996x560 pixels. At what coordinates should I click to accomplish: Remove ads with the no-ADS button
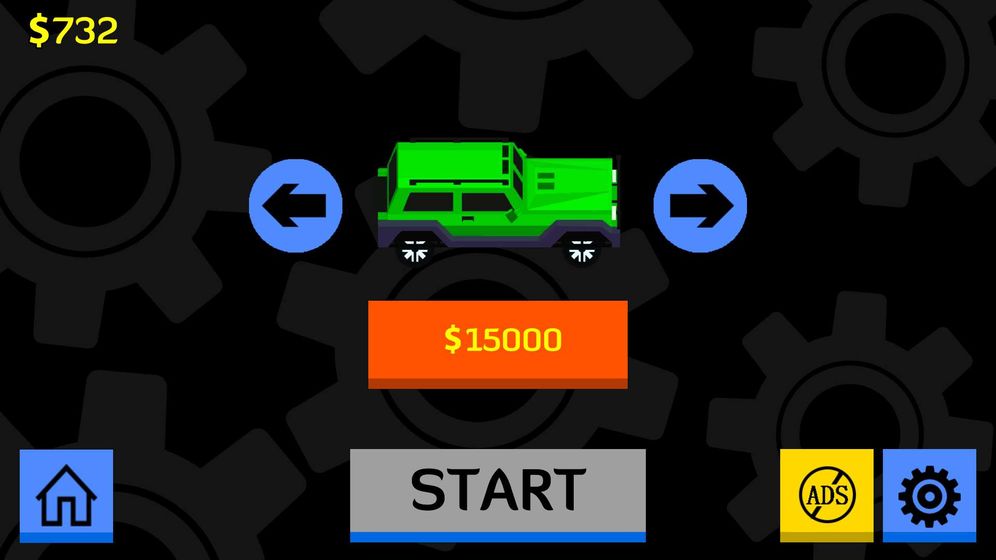826,494
